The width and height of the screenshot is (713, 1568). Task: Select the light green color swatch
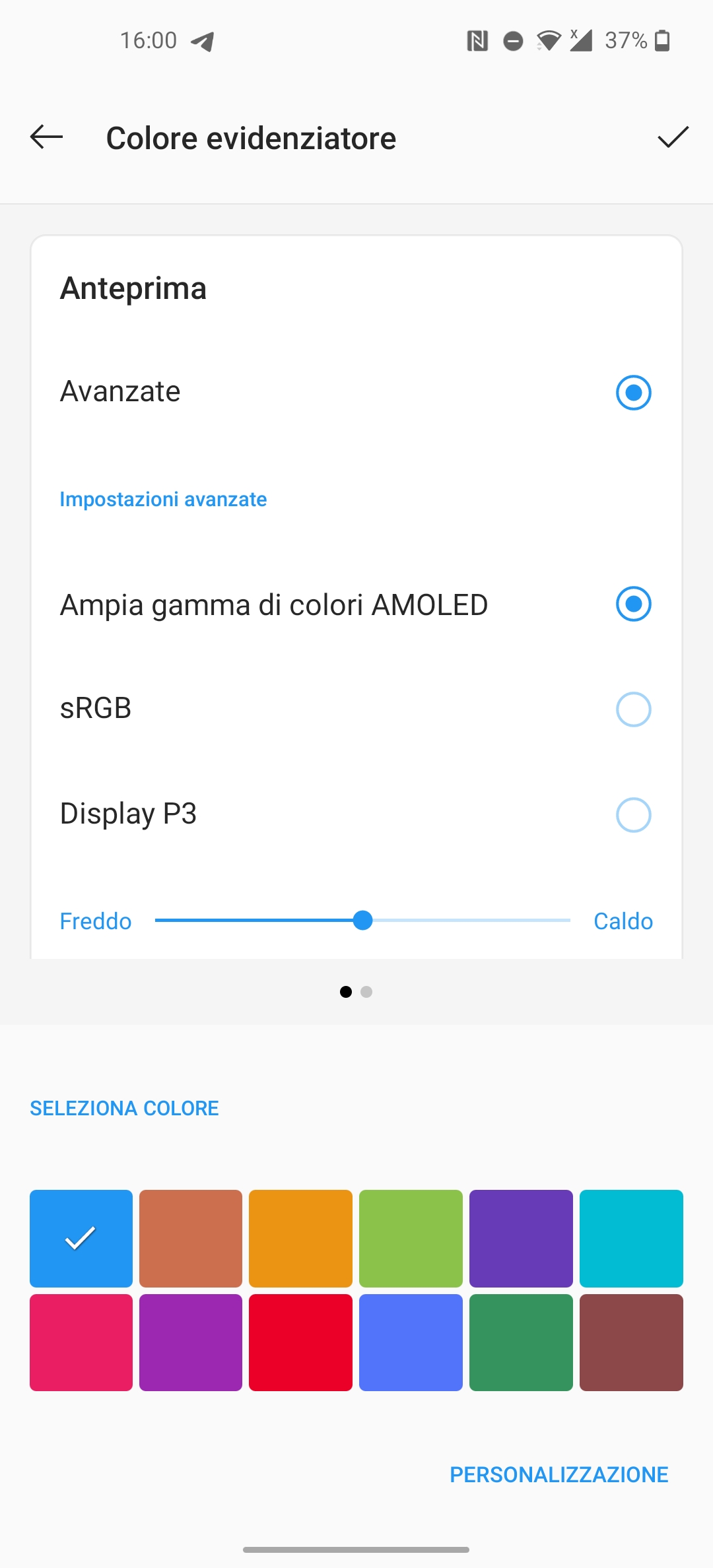click(x=411, y=1238)
